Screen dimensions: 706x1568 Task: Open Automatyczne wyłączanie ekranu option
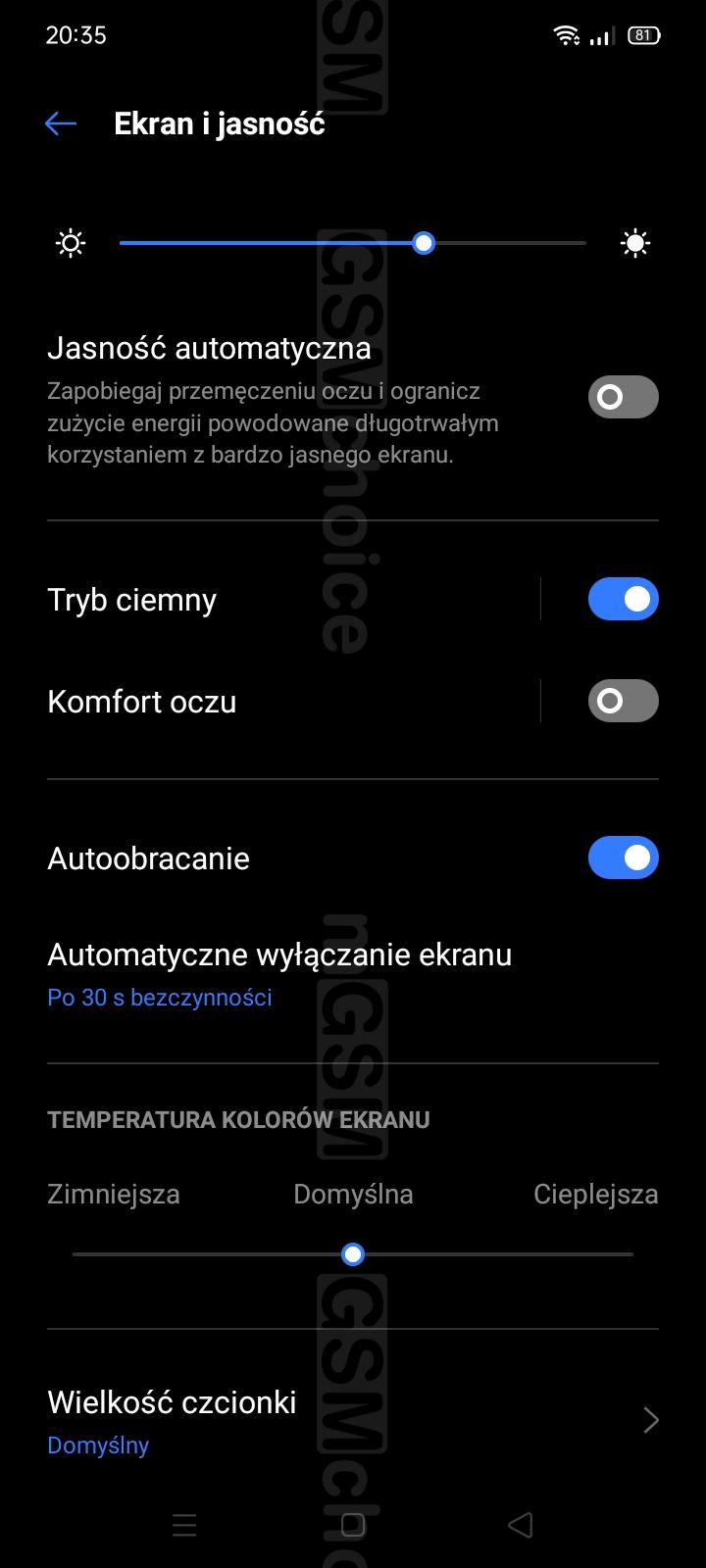[279, 973]
